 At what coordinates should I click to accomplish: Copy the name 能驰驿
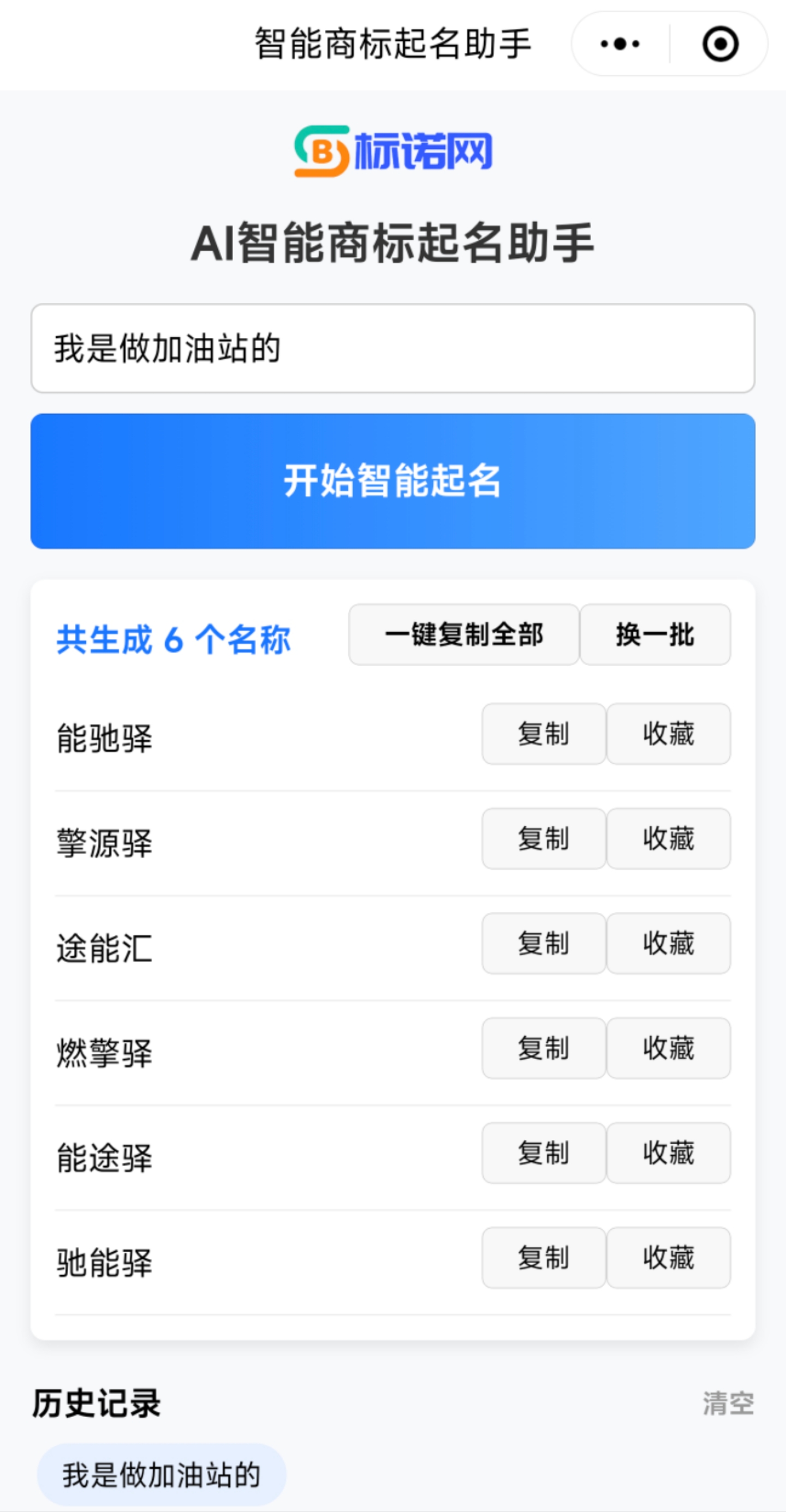(544, 734)
